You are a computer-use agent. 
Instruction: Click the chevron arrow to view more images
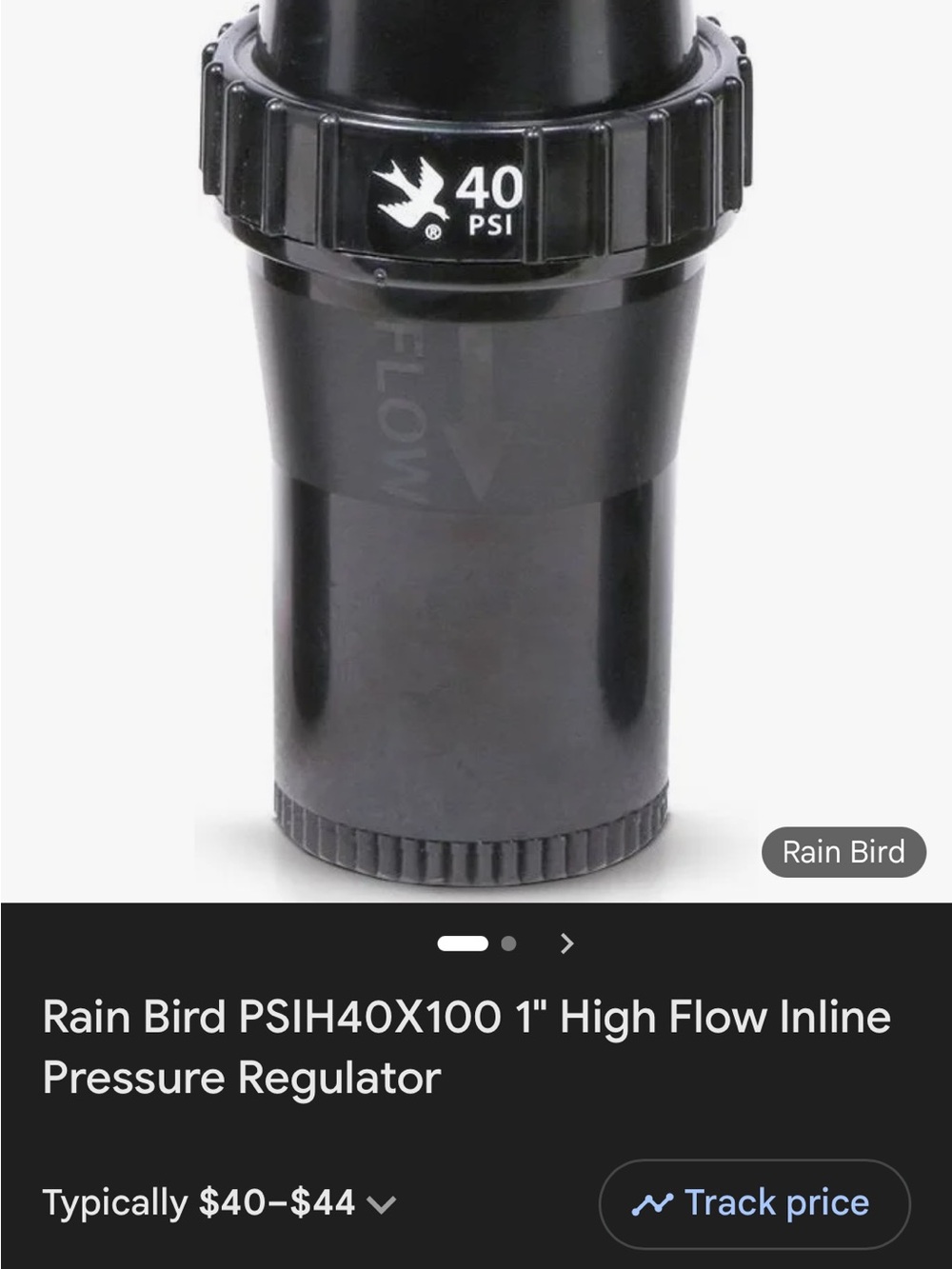point(566,944)
